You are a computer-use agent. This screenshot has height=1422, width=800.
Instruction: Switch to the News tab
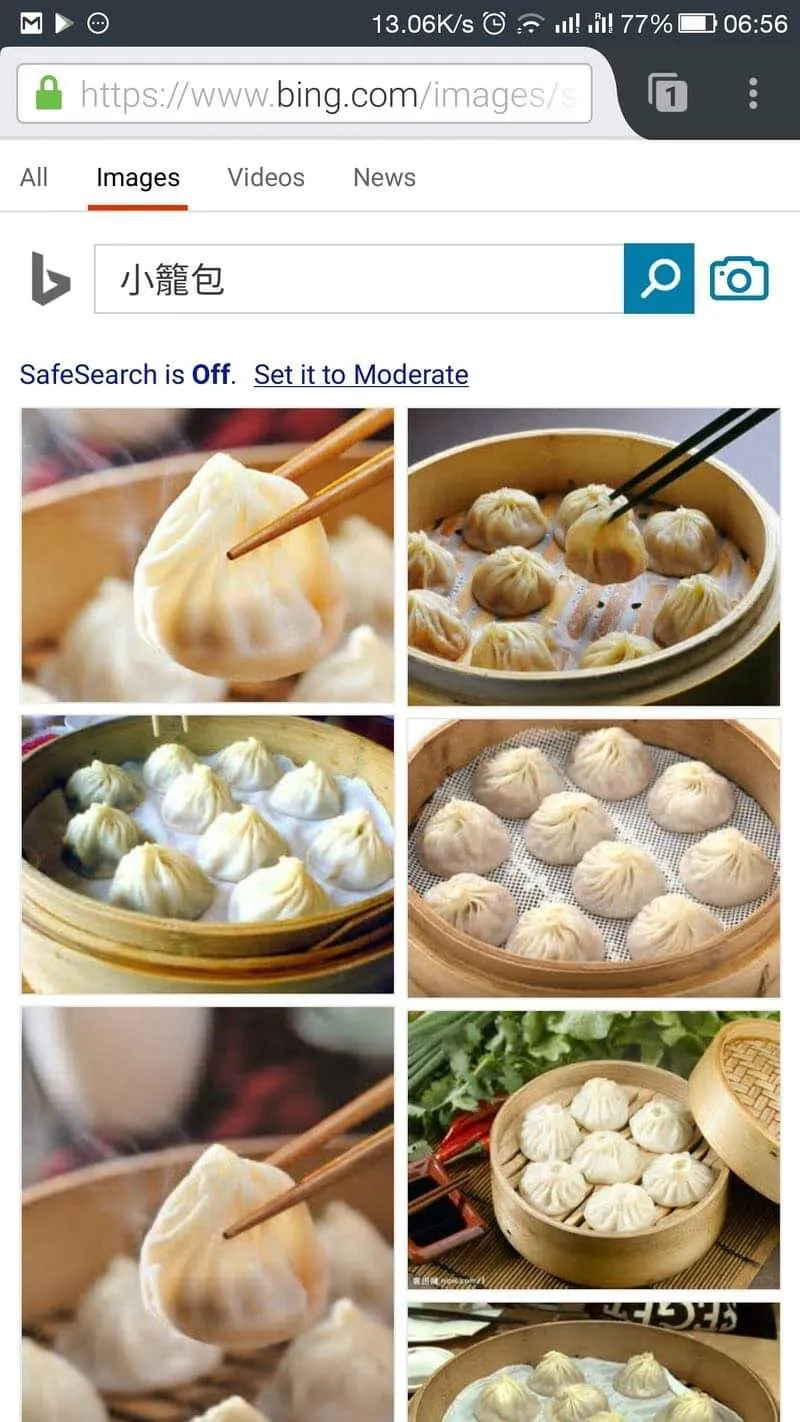pos(384,178)
